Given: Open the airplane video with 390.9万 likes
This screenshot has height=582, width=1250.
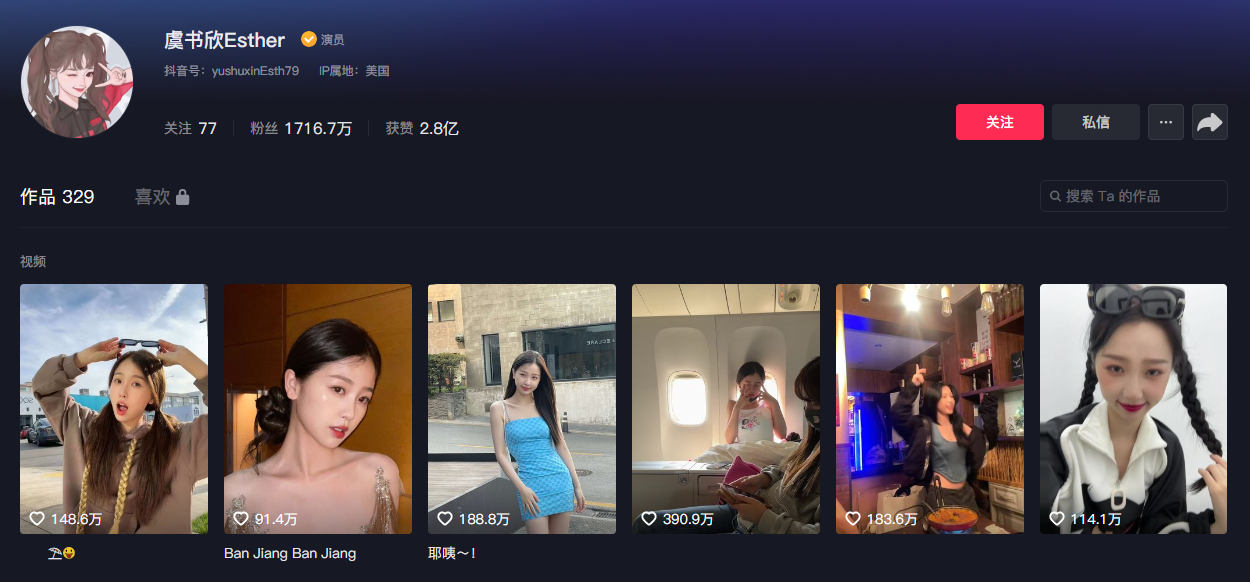Looking at the screenshot, I should tap(726, 408).
